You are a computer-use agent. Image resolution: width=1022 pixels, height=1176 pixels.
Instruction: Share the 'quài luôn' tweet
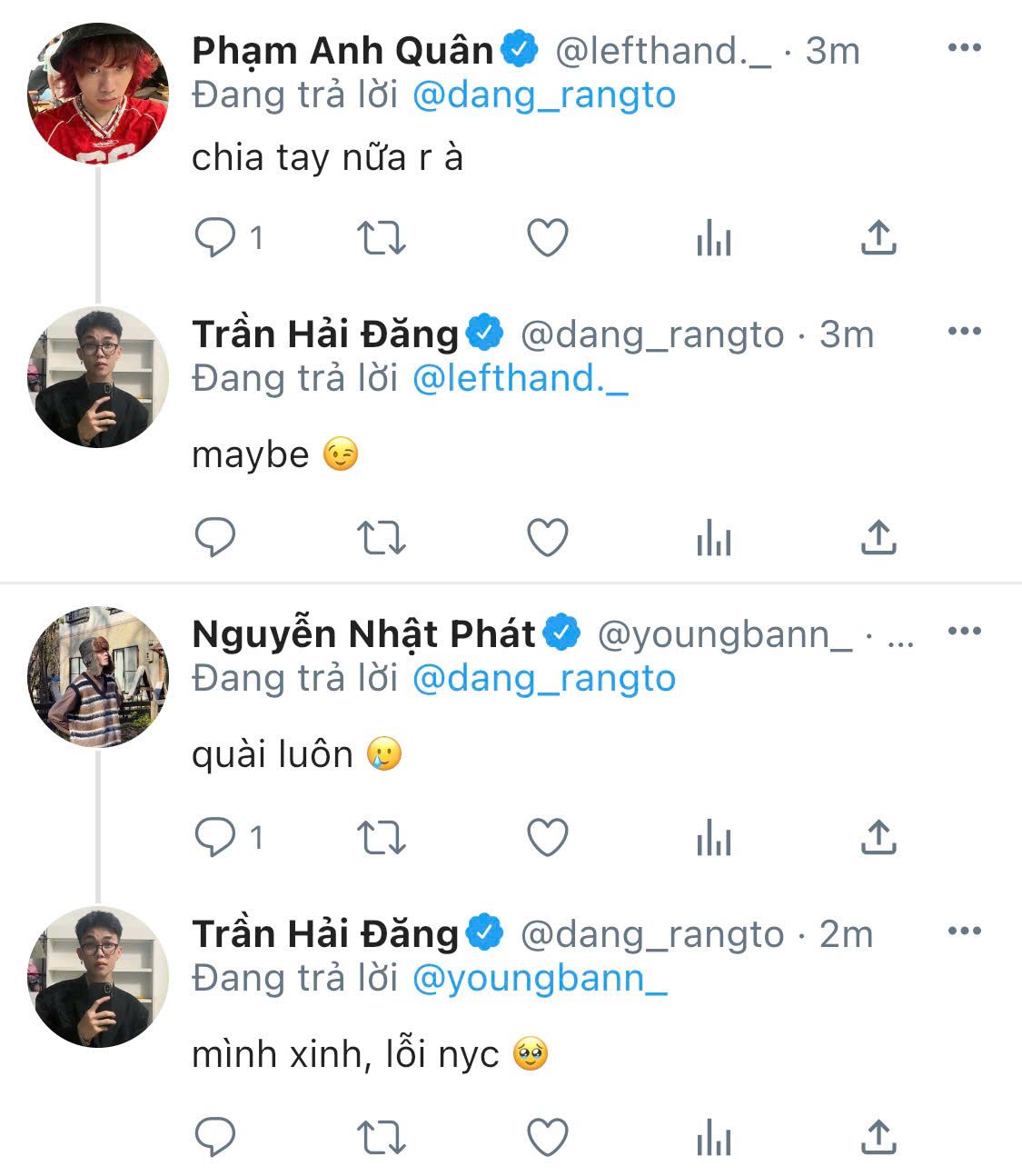(878, 837)
